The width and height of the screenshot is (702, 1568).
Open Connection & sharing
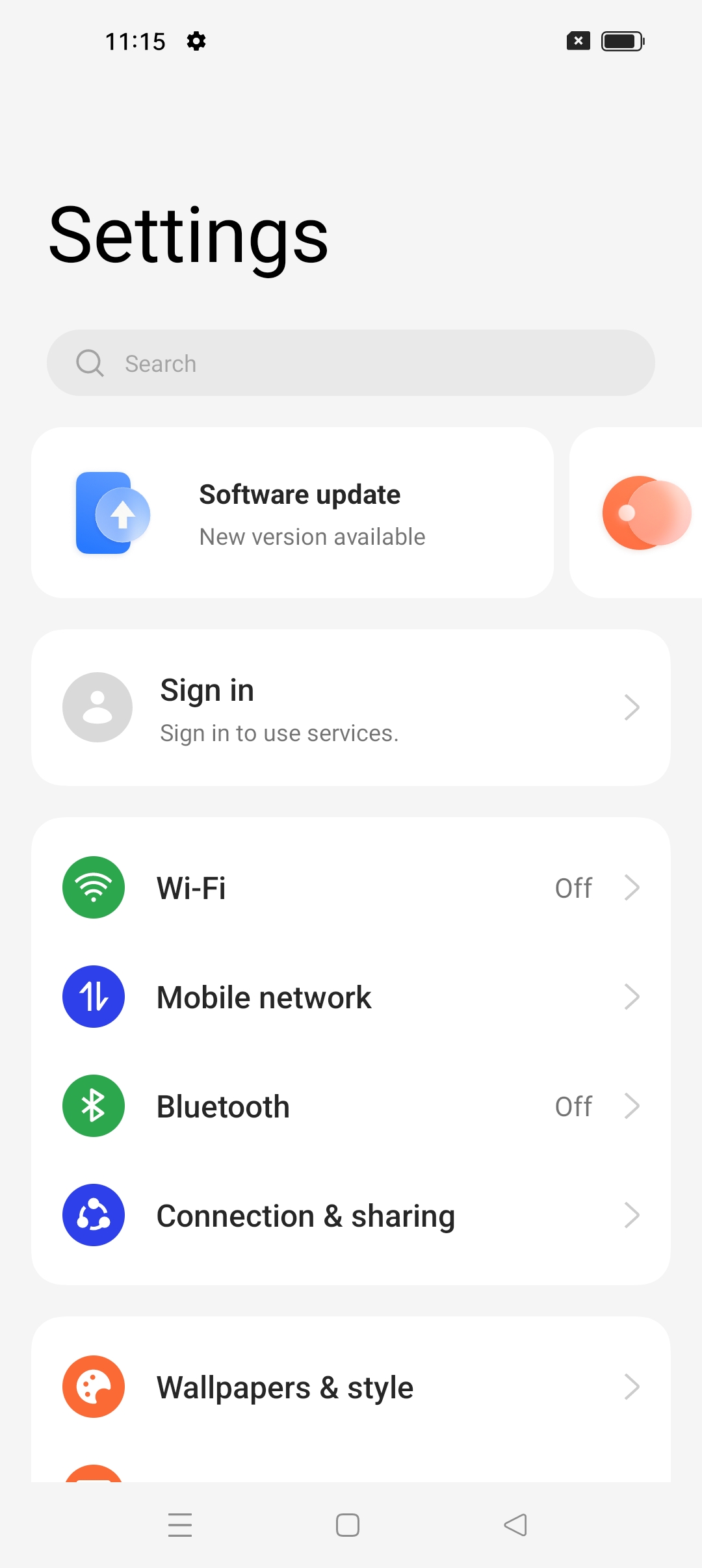pos(351,1215)
